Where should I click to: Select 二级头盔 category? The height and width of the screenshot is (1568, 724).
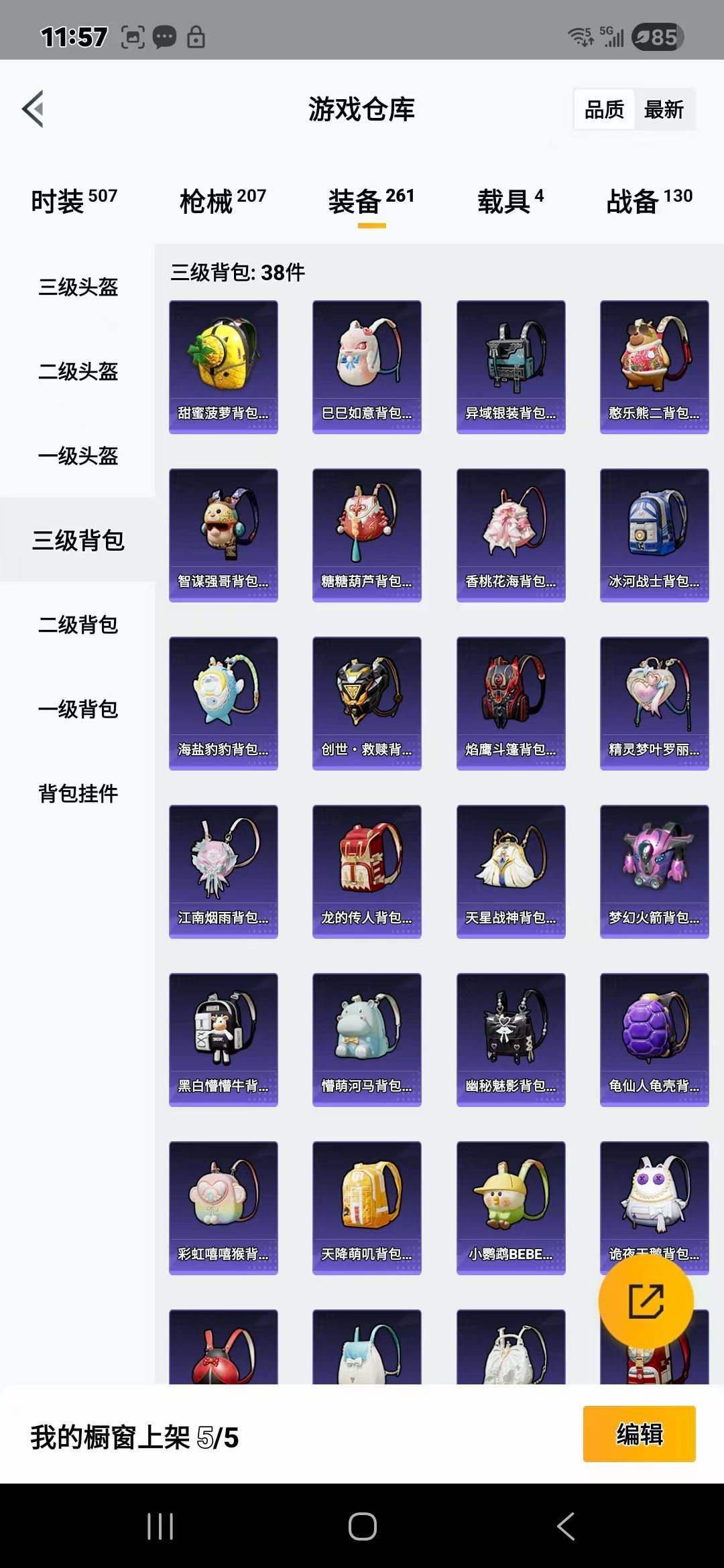pos(78,371)
